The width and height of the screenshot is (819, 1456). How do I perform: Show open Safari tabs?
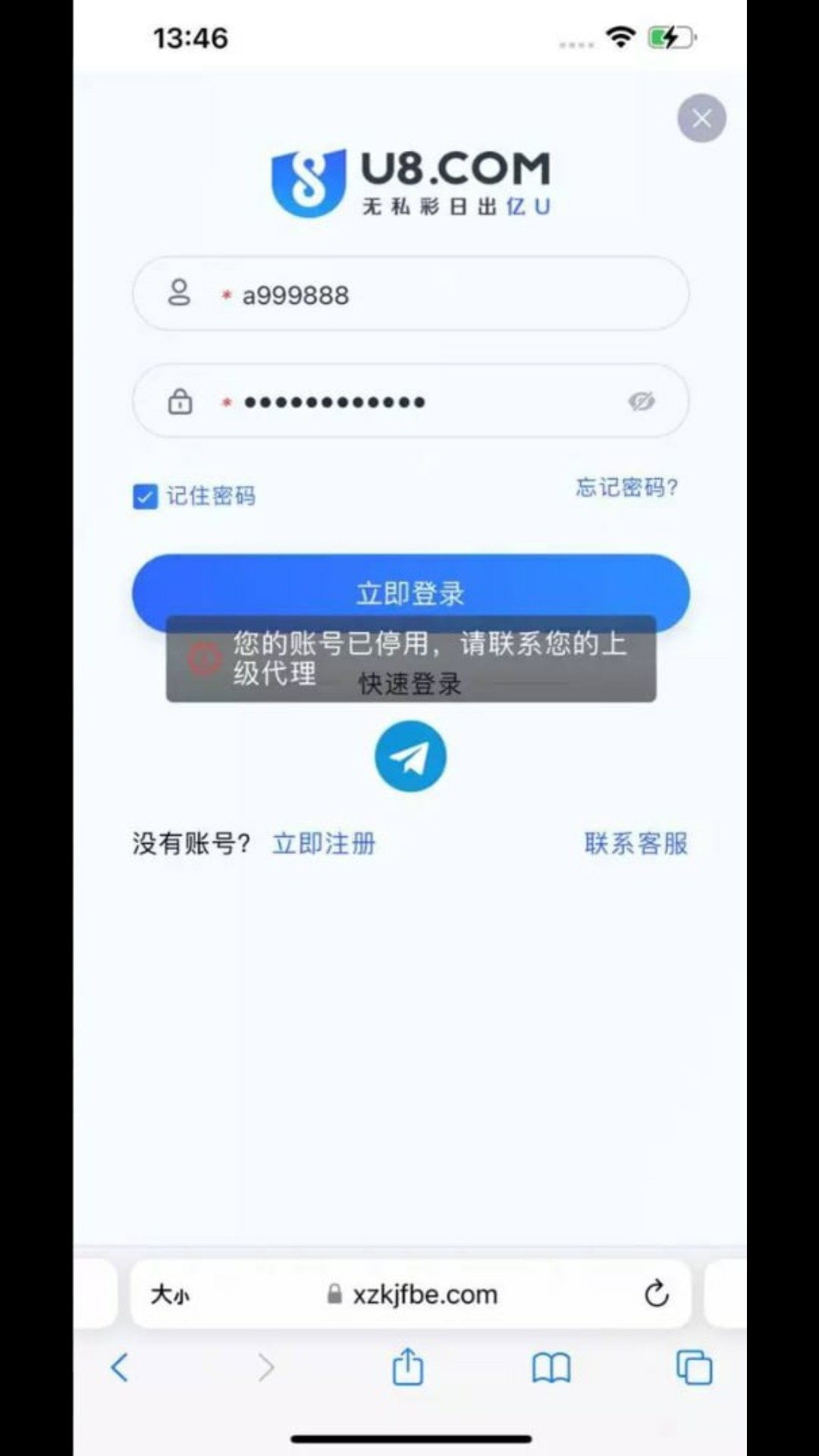click(694, 1368)
